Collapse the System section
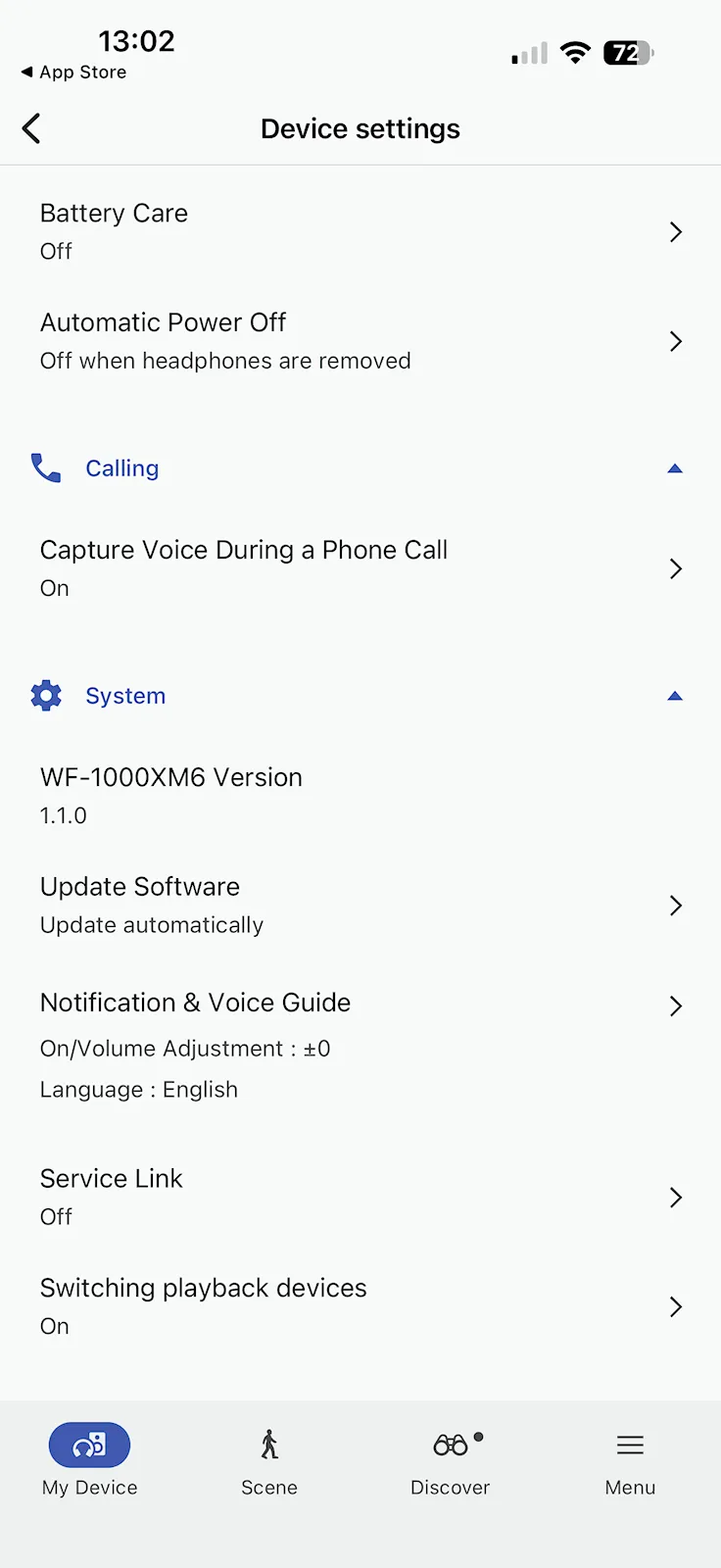Screen dimensions: 721x1568 pos(674,696)
